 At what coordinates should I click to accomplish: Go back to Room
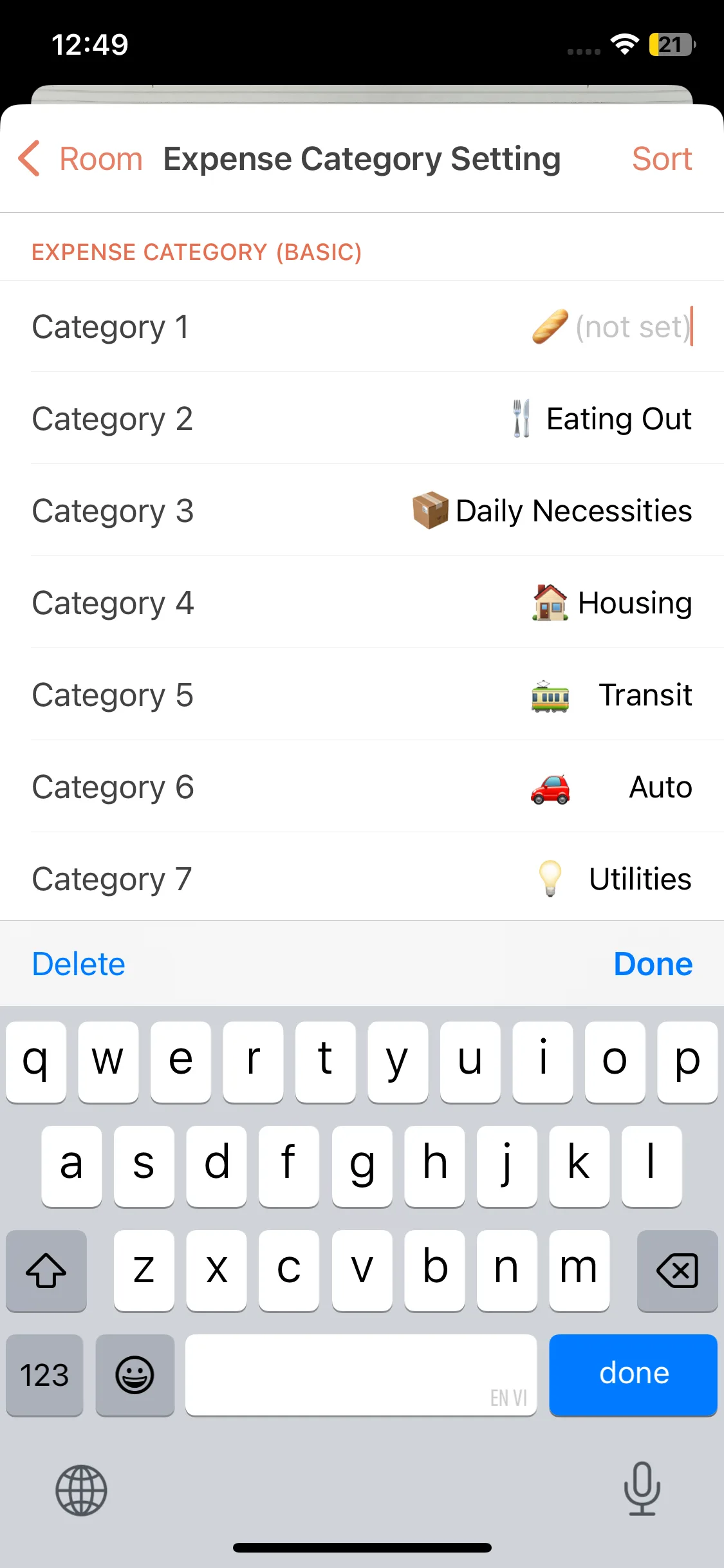(x=80, y=159)
